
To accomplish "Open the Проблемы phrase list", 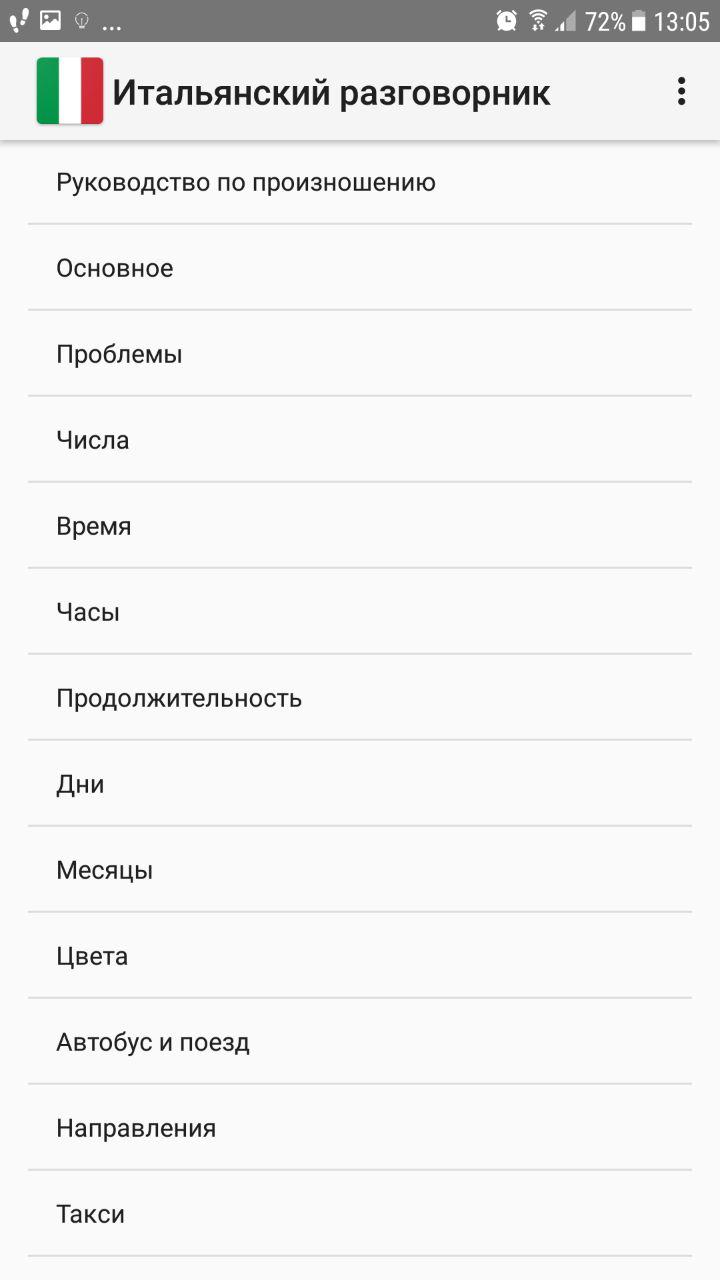I will 120,353.
